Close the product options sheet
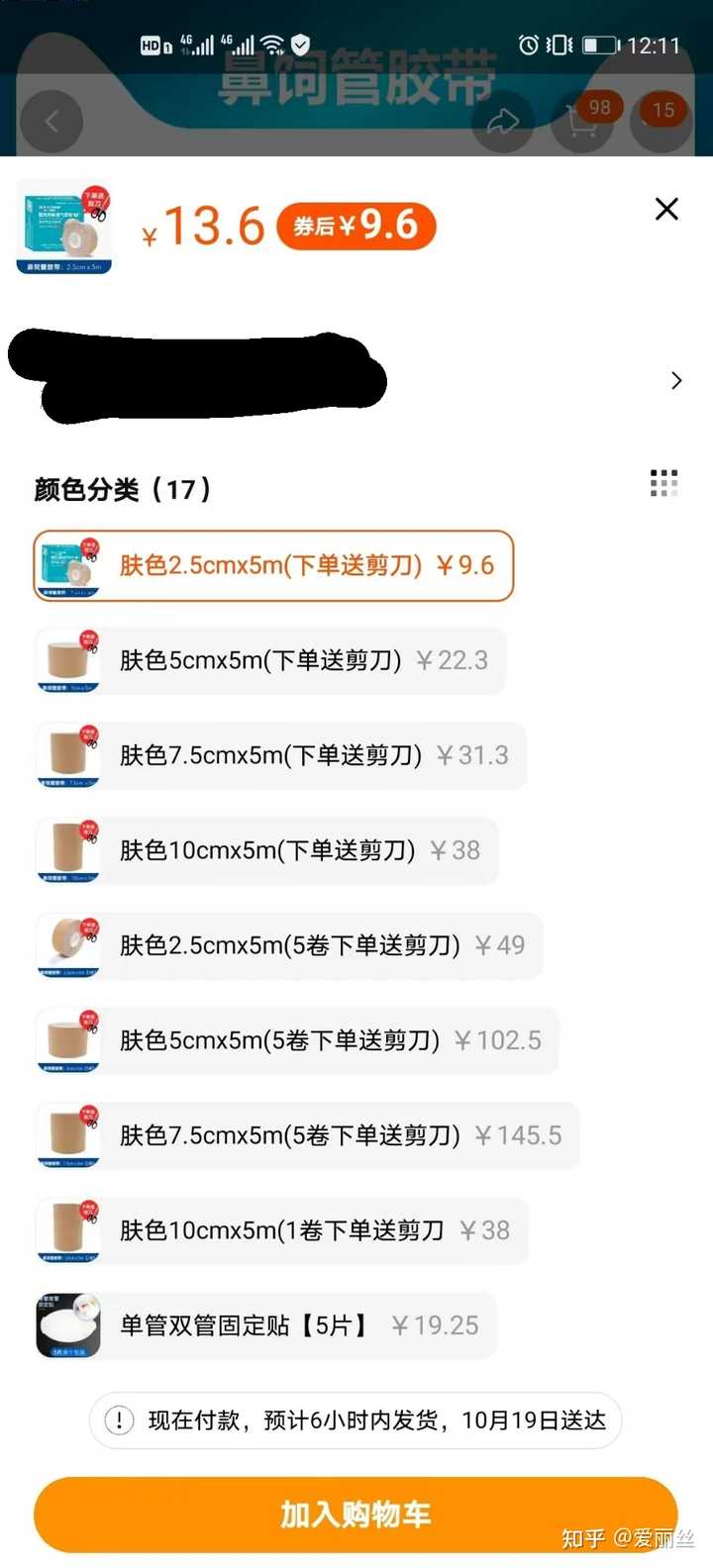The width and height of the screenshot is (713, 1568). click(666, 209)
